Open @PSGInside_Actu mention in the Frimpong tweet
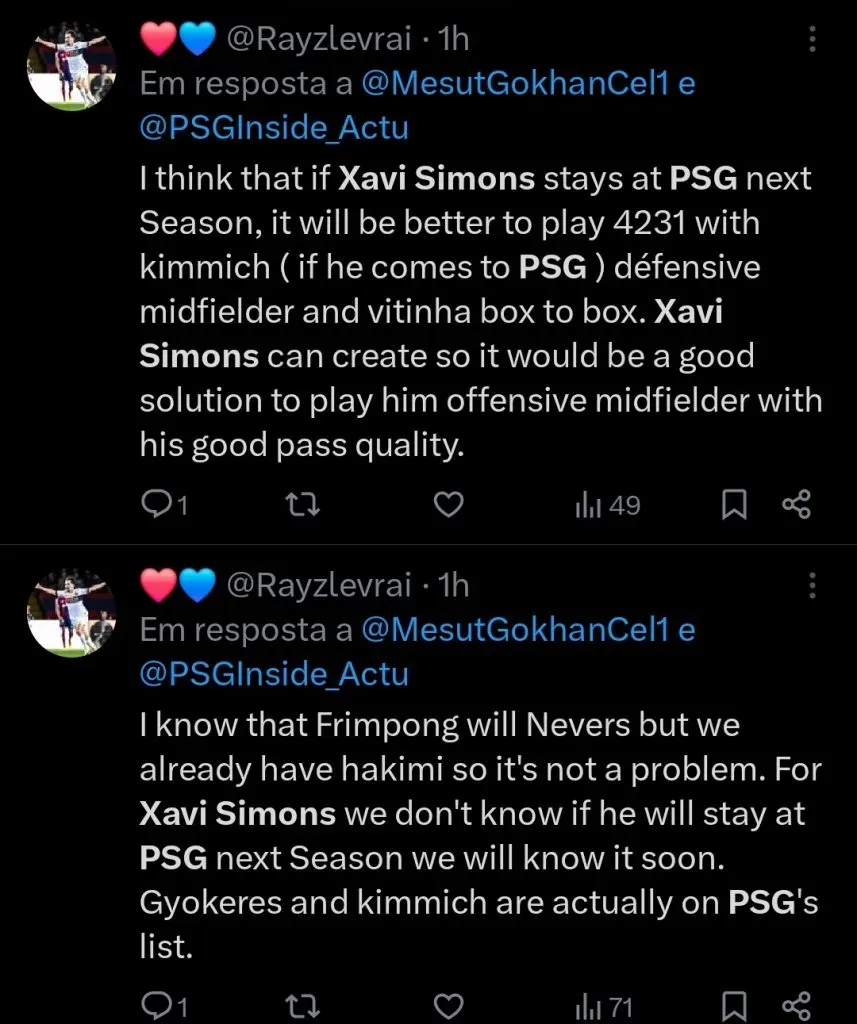The width and height of the screenshot is (857, 1024). pos(274,674)
